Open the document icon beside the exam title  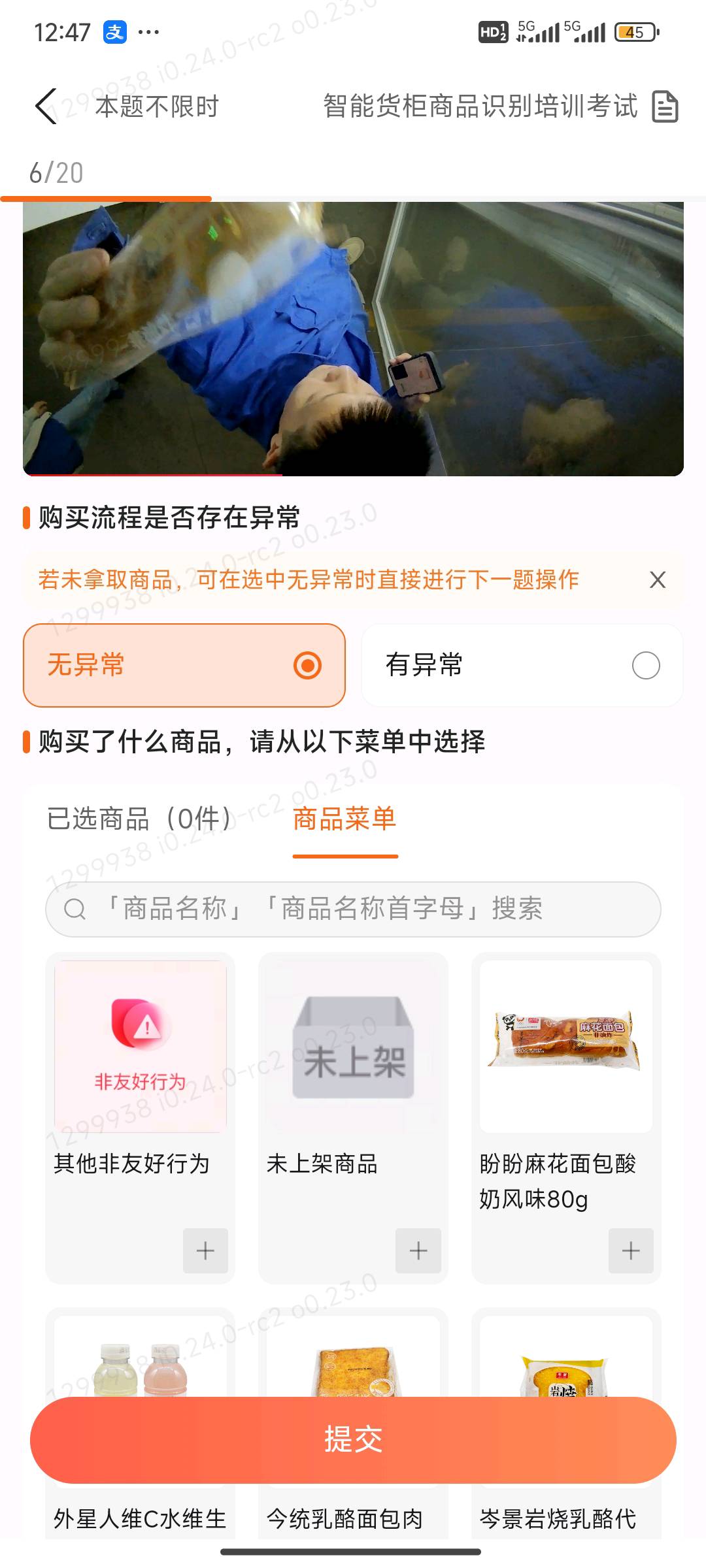pos(665,106)
